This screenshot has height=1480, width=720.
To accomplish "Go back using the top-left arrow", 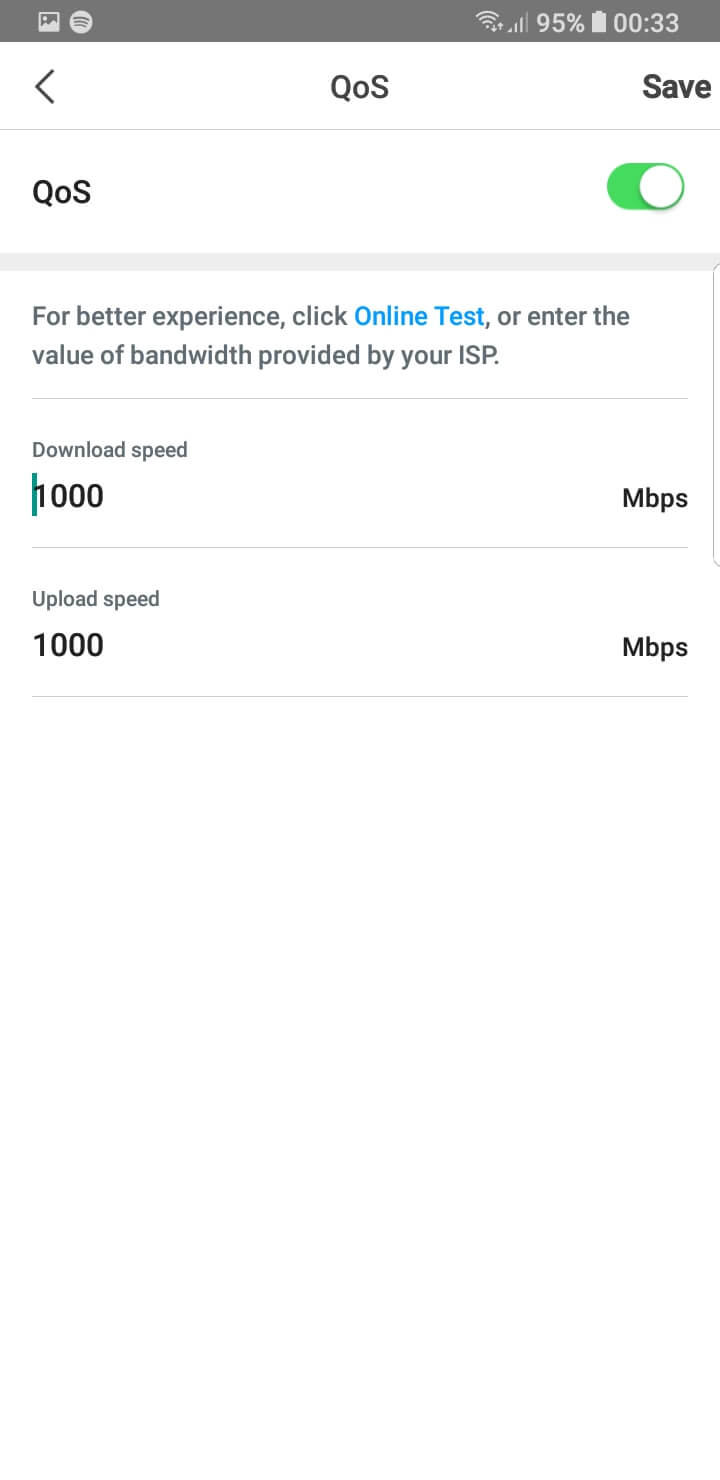I will point(45,87).
